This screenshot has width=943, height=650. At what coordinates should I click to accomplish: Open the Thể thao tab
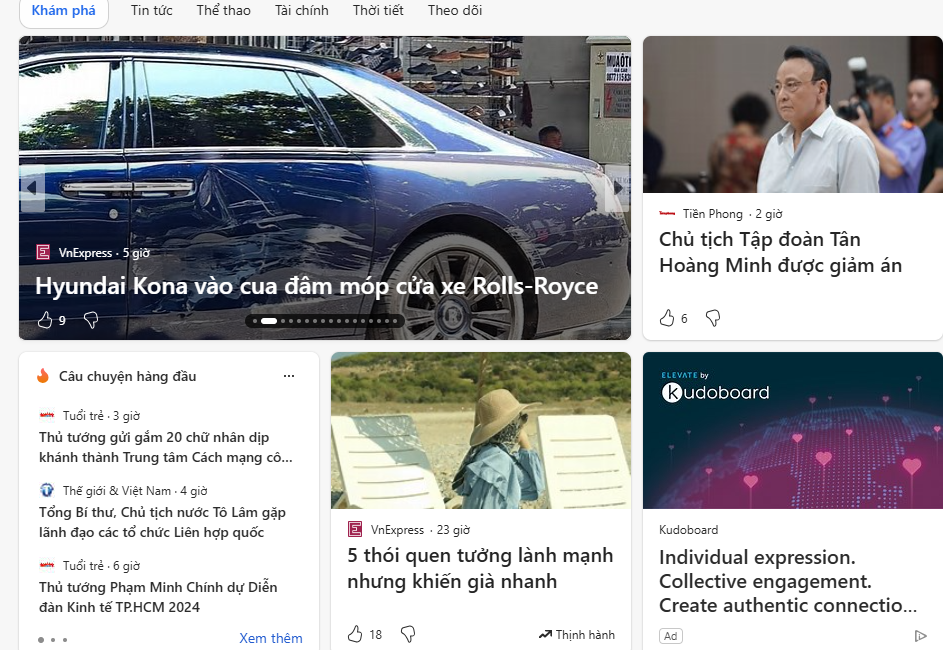pyautogui.click(x=223, y=11)
